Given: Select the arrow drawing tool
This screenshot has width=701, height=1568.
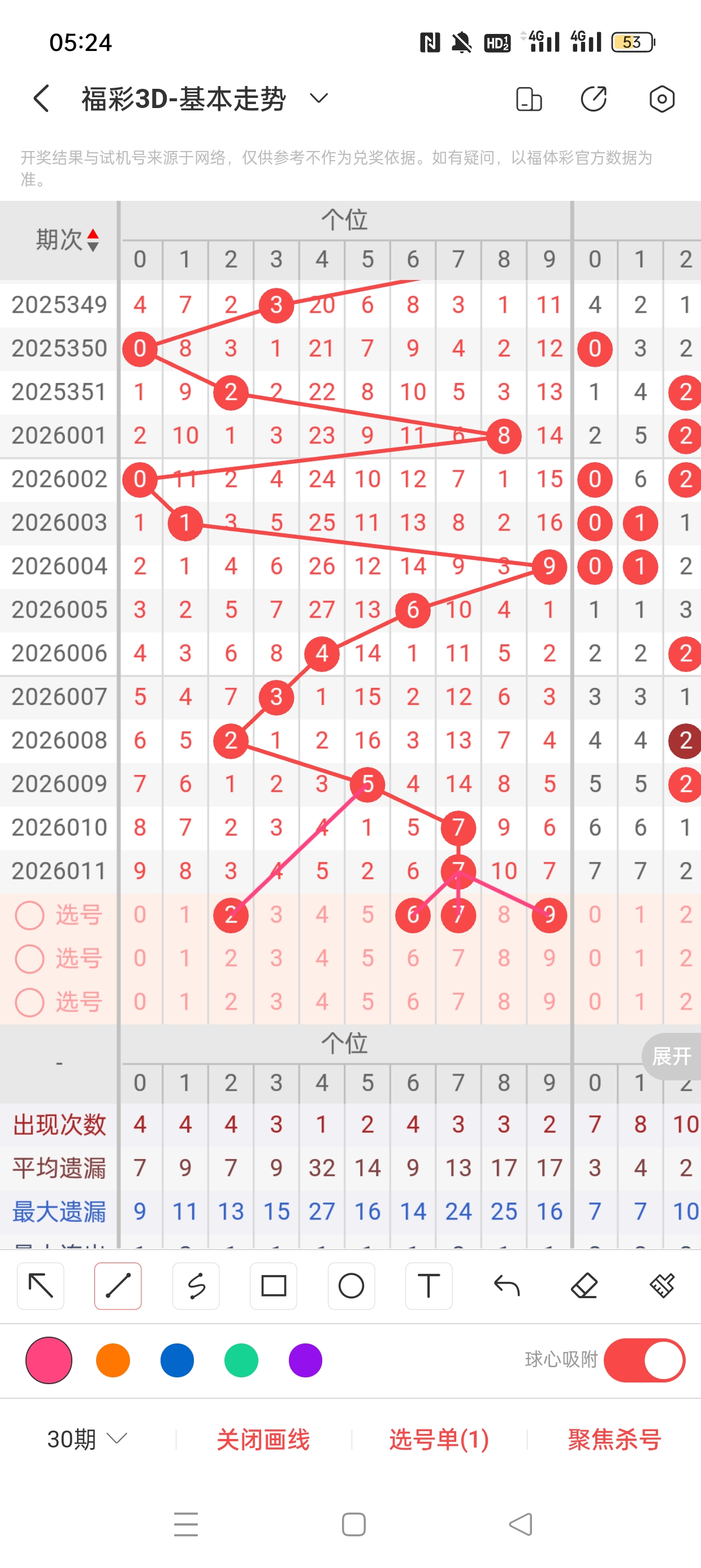Looking at the screenshot, I should click(41, 1286).
